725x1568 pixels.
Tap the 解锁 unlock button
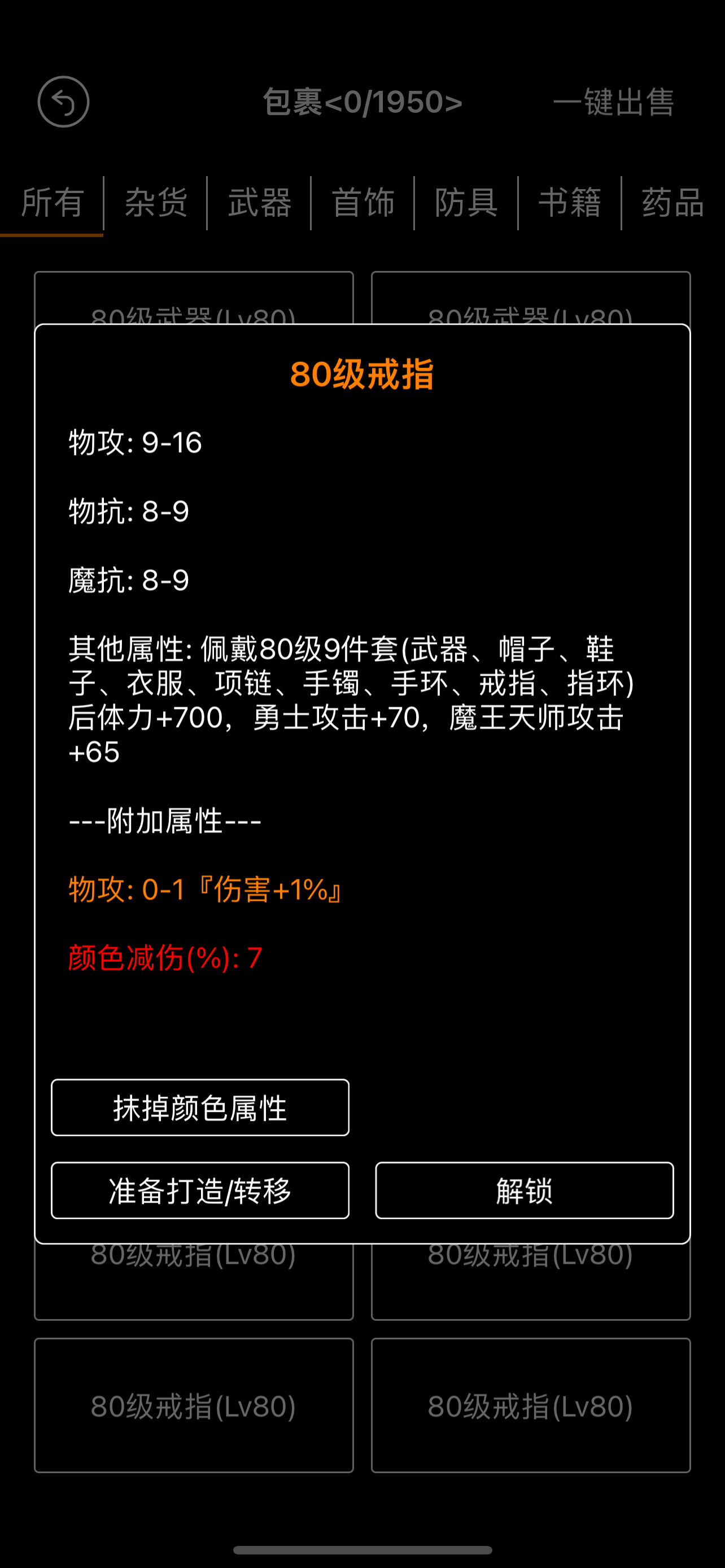click(525, 1190)
